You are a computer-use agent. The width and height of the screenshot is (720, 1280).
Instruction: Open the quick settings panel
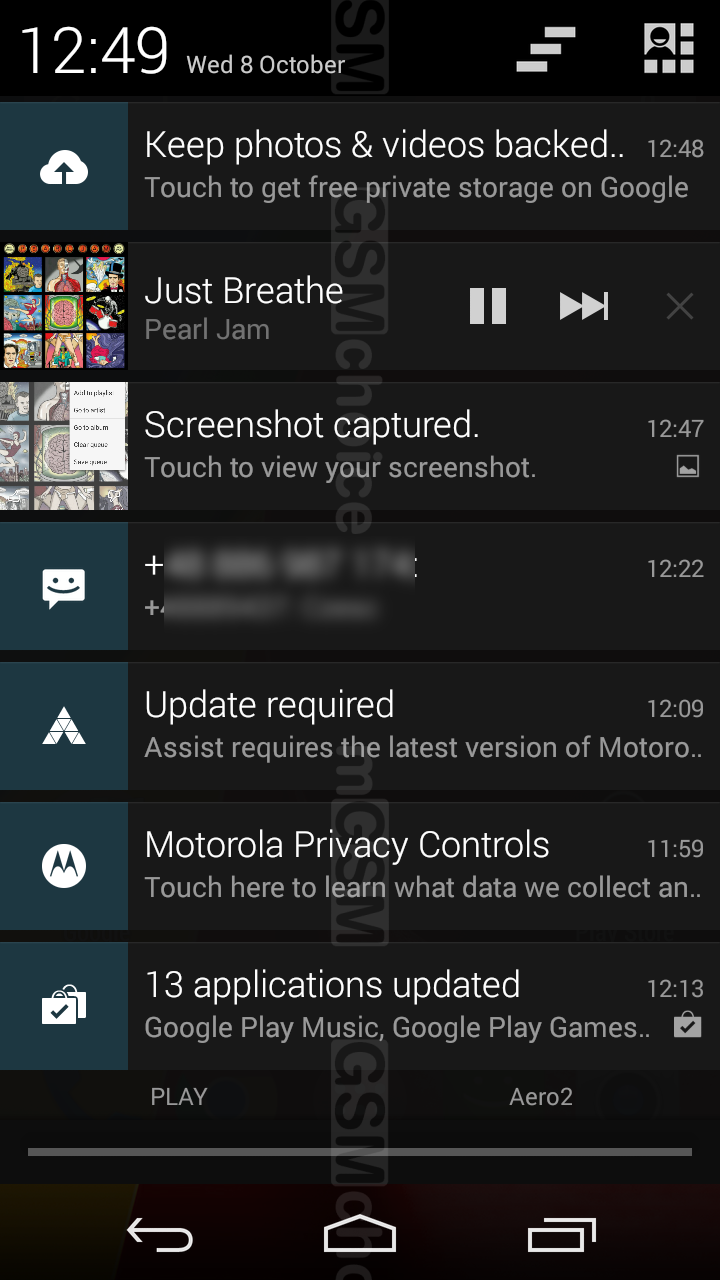click(x=668, y=48)
